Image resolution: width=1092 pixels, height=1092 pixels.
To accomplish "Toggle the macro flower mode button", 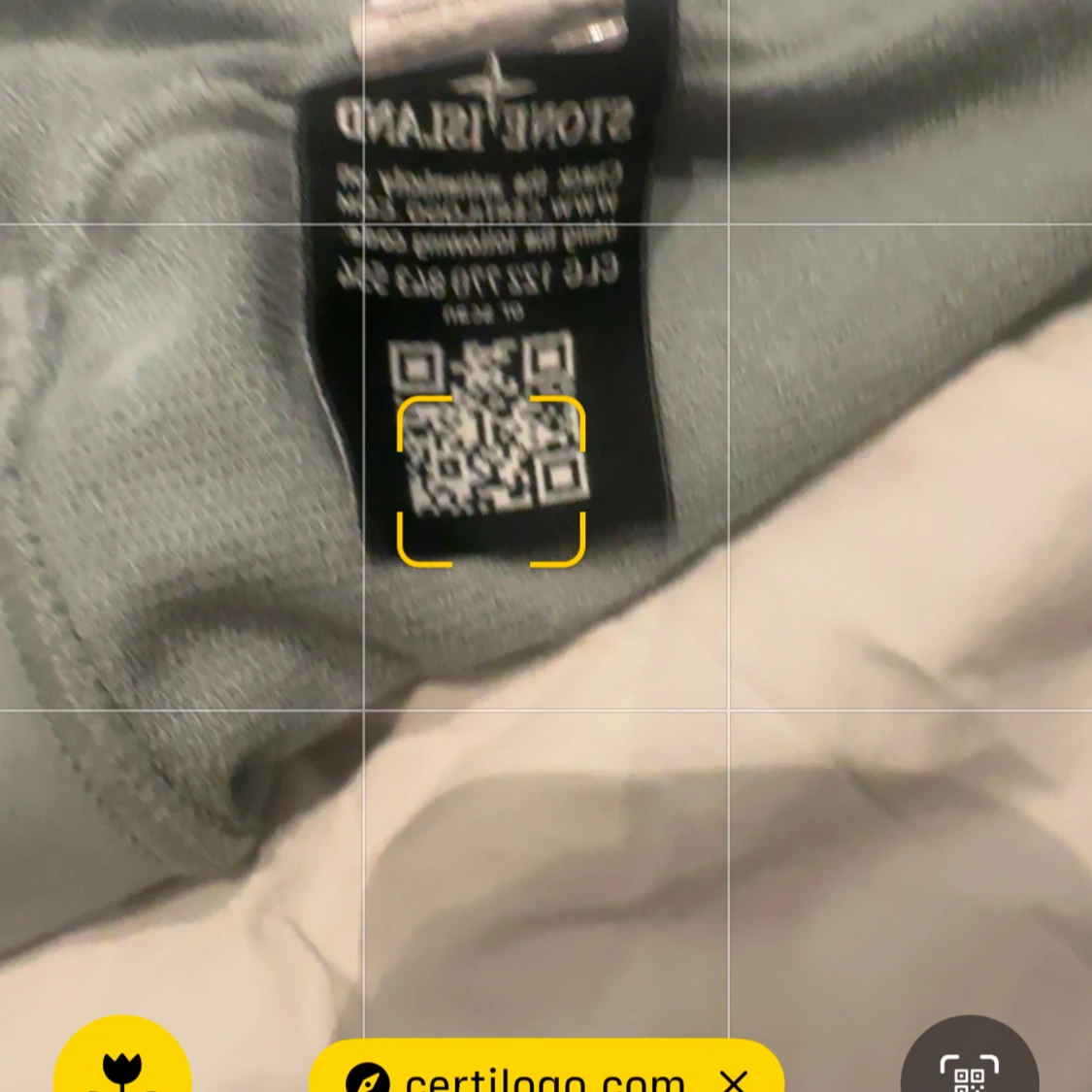I will (x=122, y=1066).
